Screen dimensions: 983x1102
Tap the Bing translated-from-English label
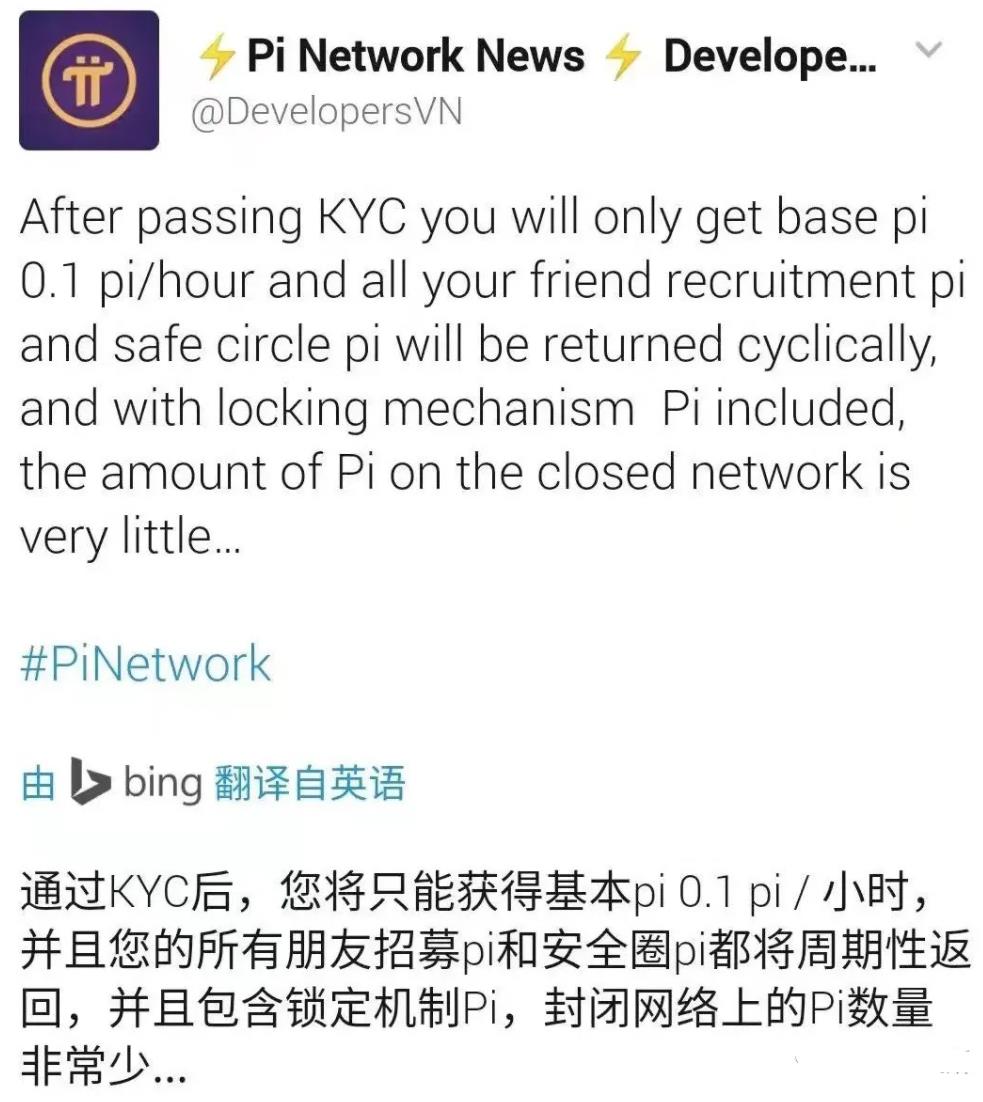(x=213, y=783)
